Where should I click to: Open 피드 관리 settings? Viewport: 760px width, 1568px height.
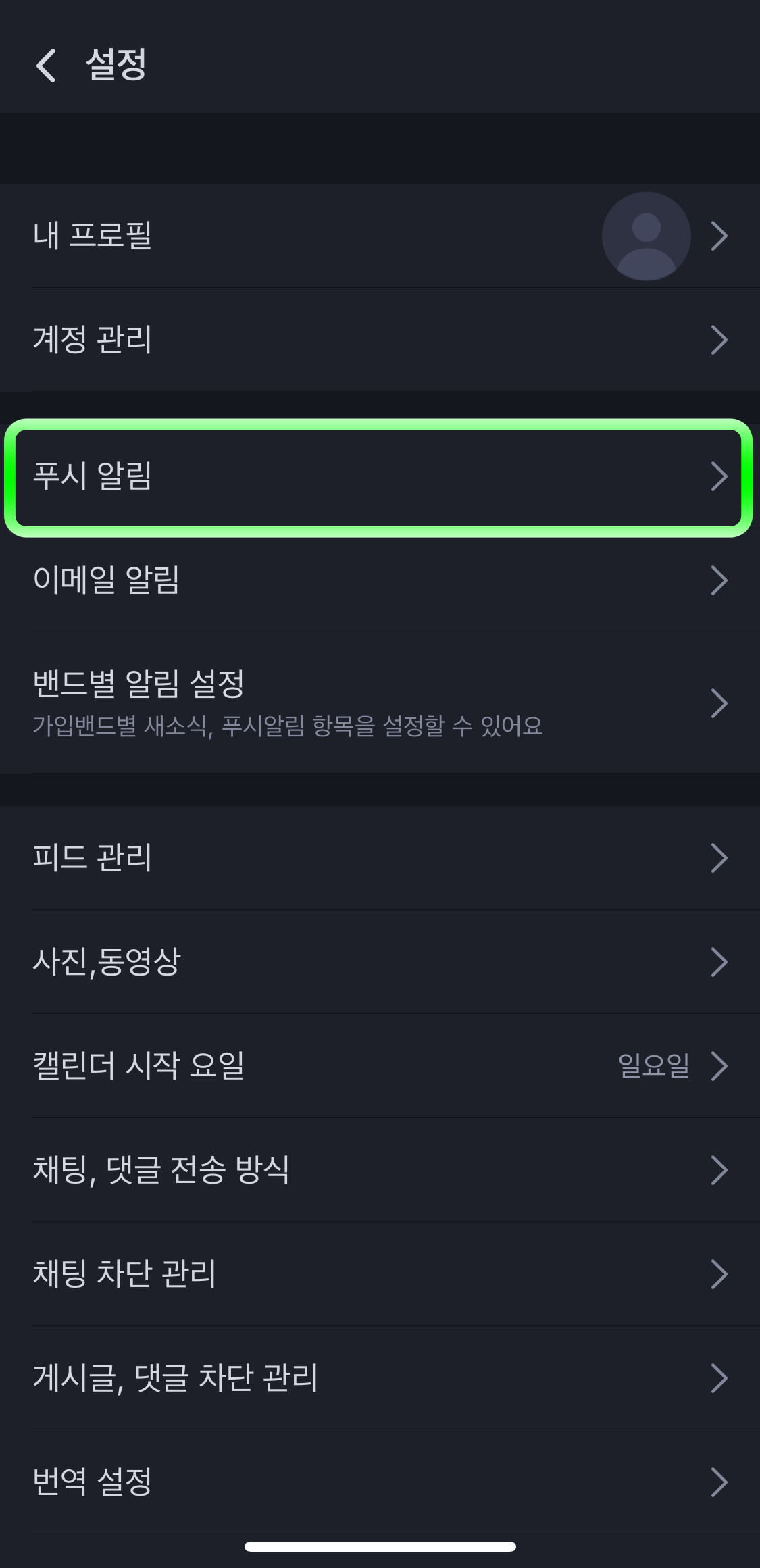tap(270, 858)
